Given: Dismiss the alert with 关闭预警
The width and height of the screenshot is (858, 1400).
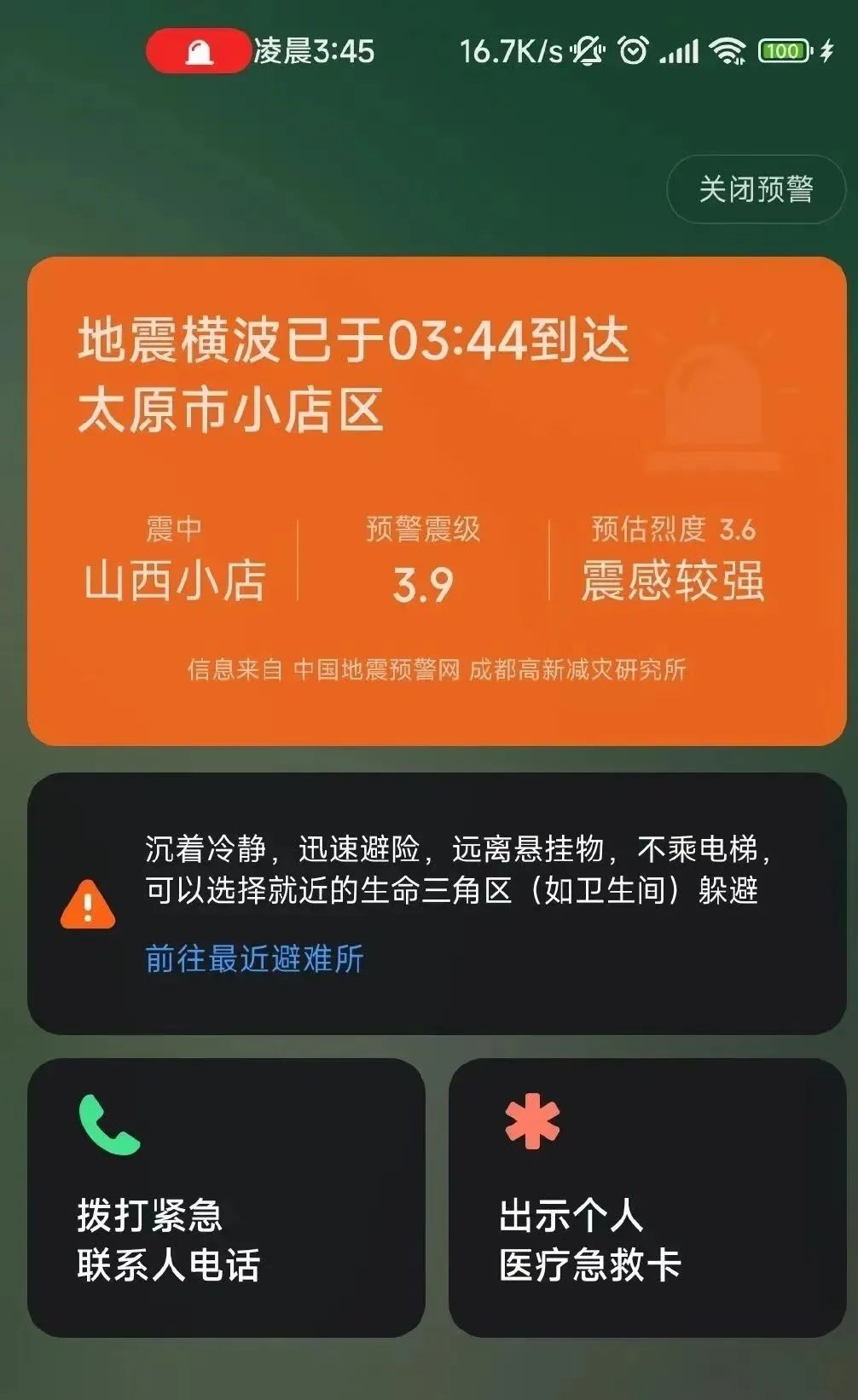Looking at the screenshot, I should click(x=756, y=189).
